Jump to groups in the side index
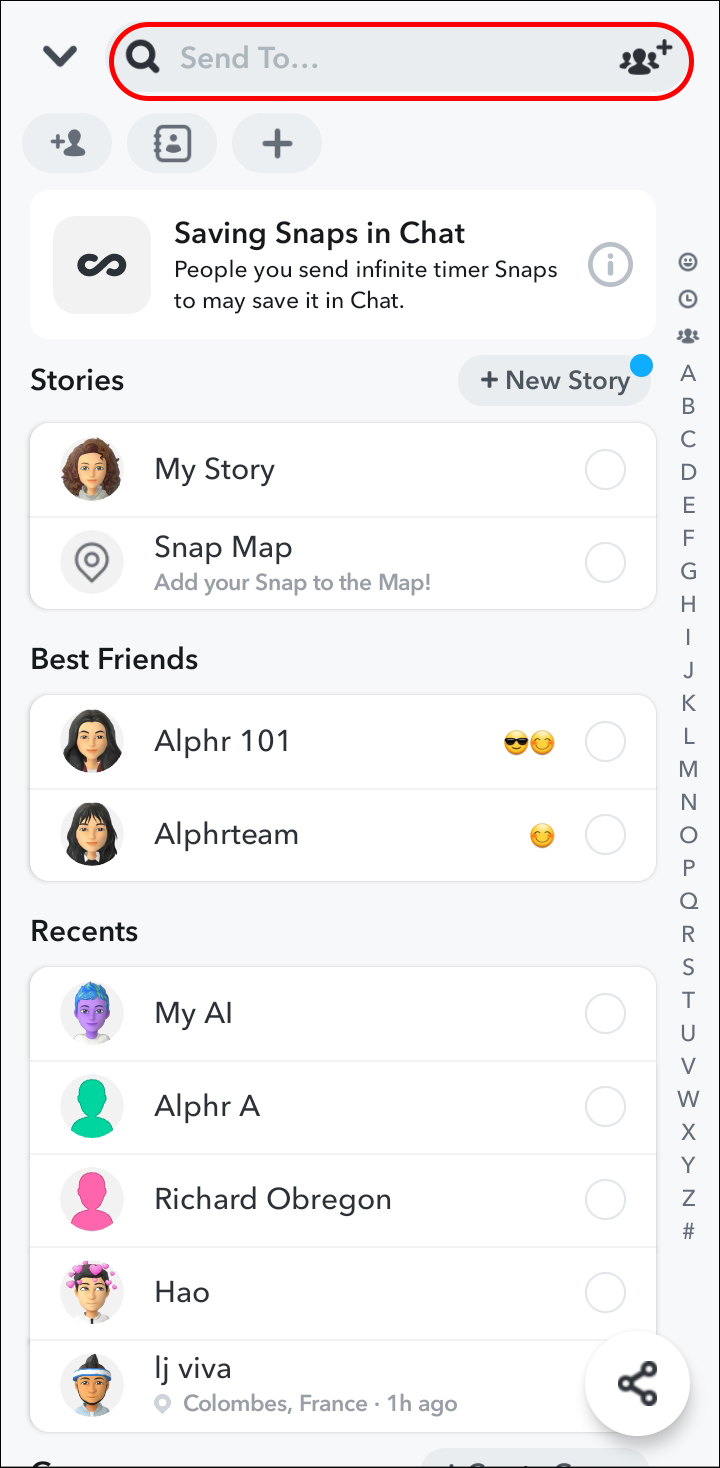Image resolution: width=720 pixels, height=1468 pixels. [x=688, y=336]
